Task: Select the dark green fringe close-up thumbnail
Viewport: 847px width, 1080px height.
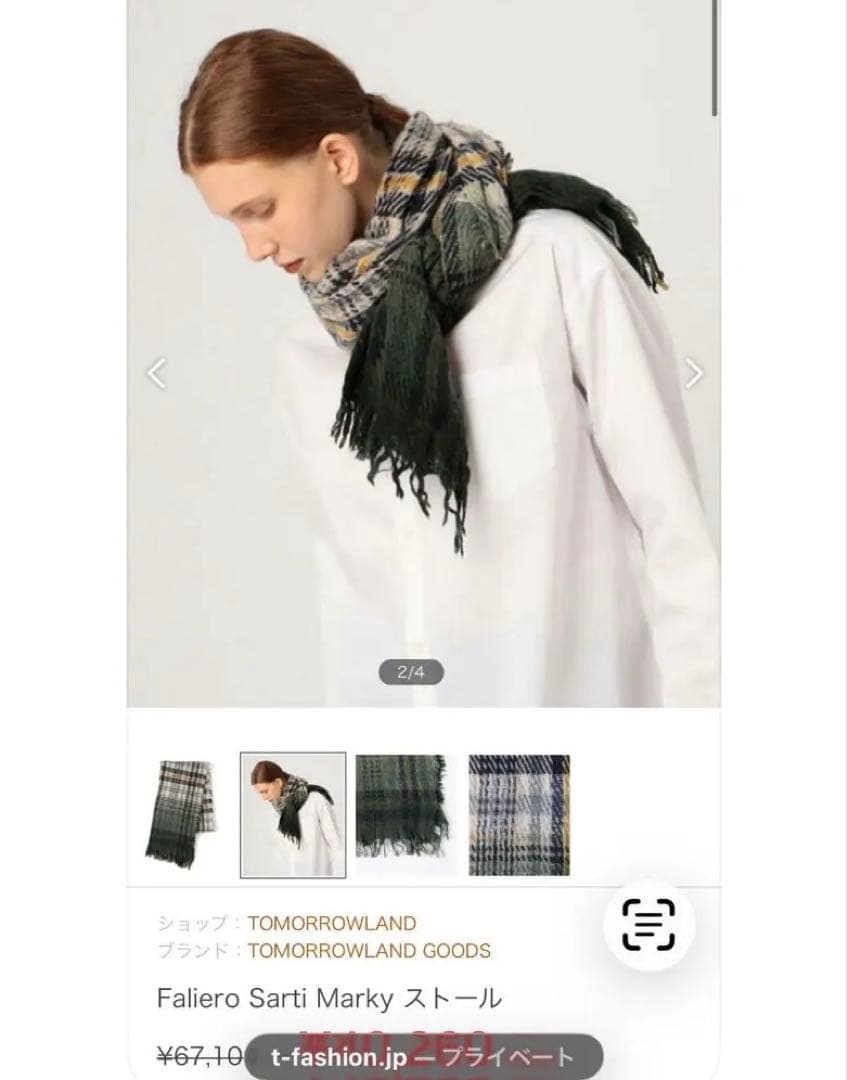Action: point(402,814)
